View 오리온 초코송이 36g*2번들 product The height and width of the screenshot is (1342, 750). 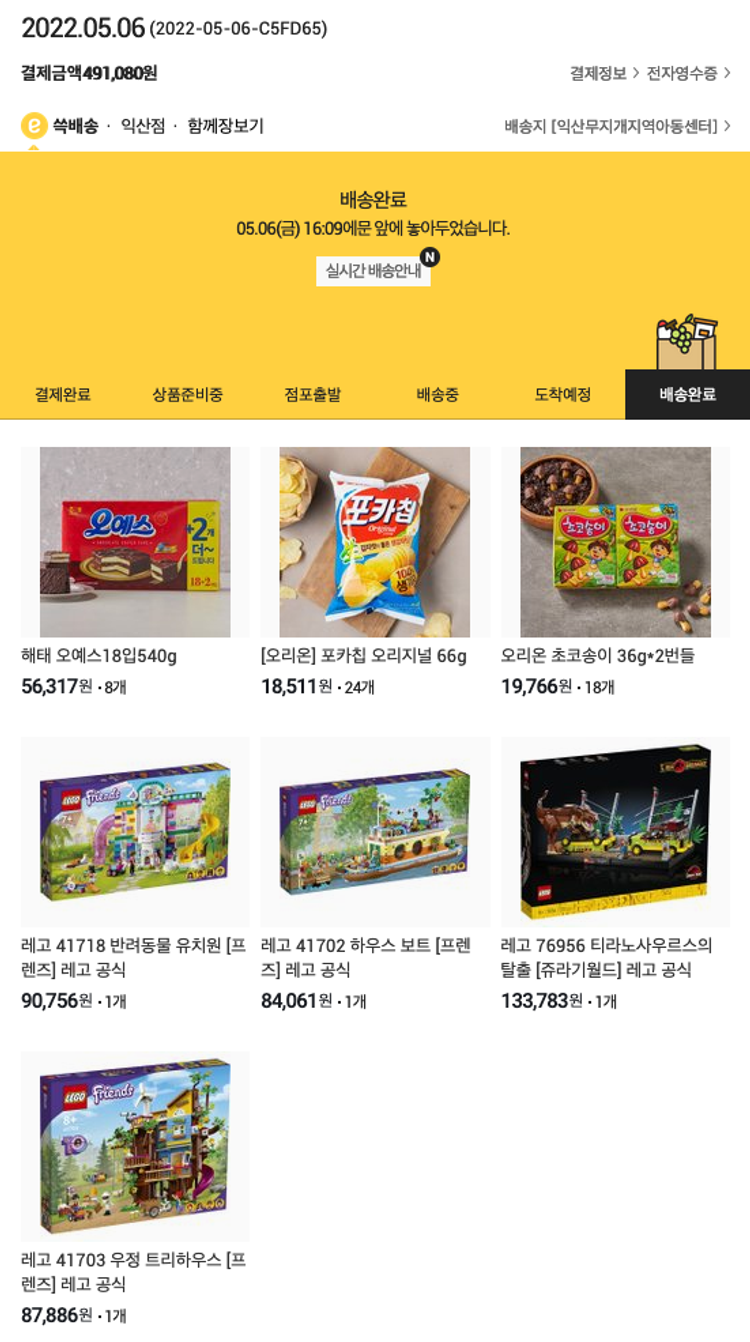(x=615, y=542)
